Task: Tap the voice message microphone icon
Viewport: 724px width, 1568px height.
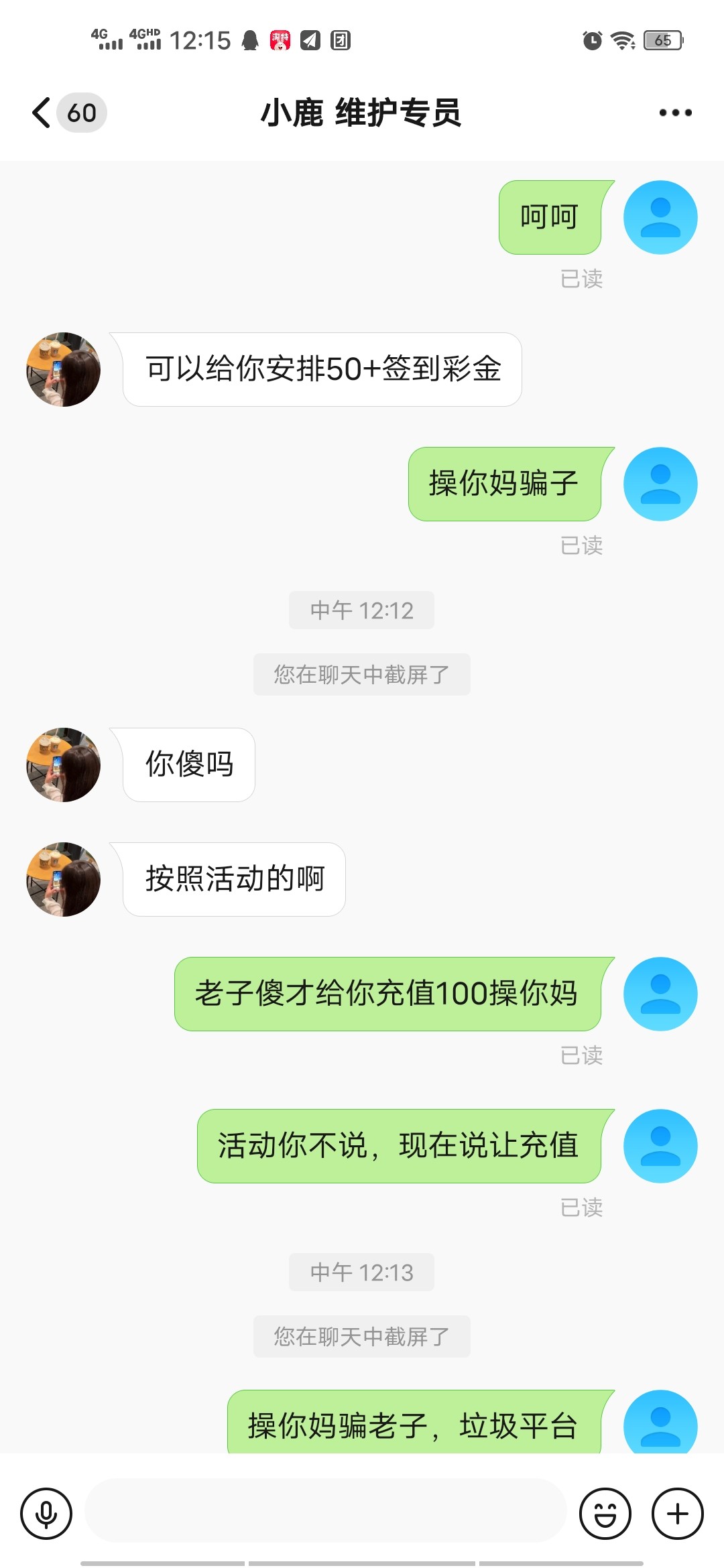Action: point(46,1514)
